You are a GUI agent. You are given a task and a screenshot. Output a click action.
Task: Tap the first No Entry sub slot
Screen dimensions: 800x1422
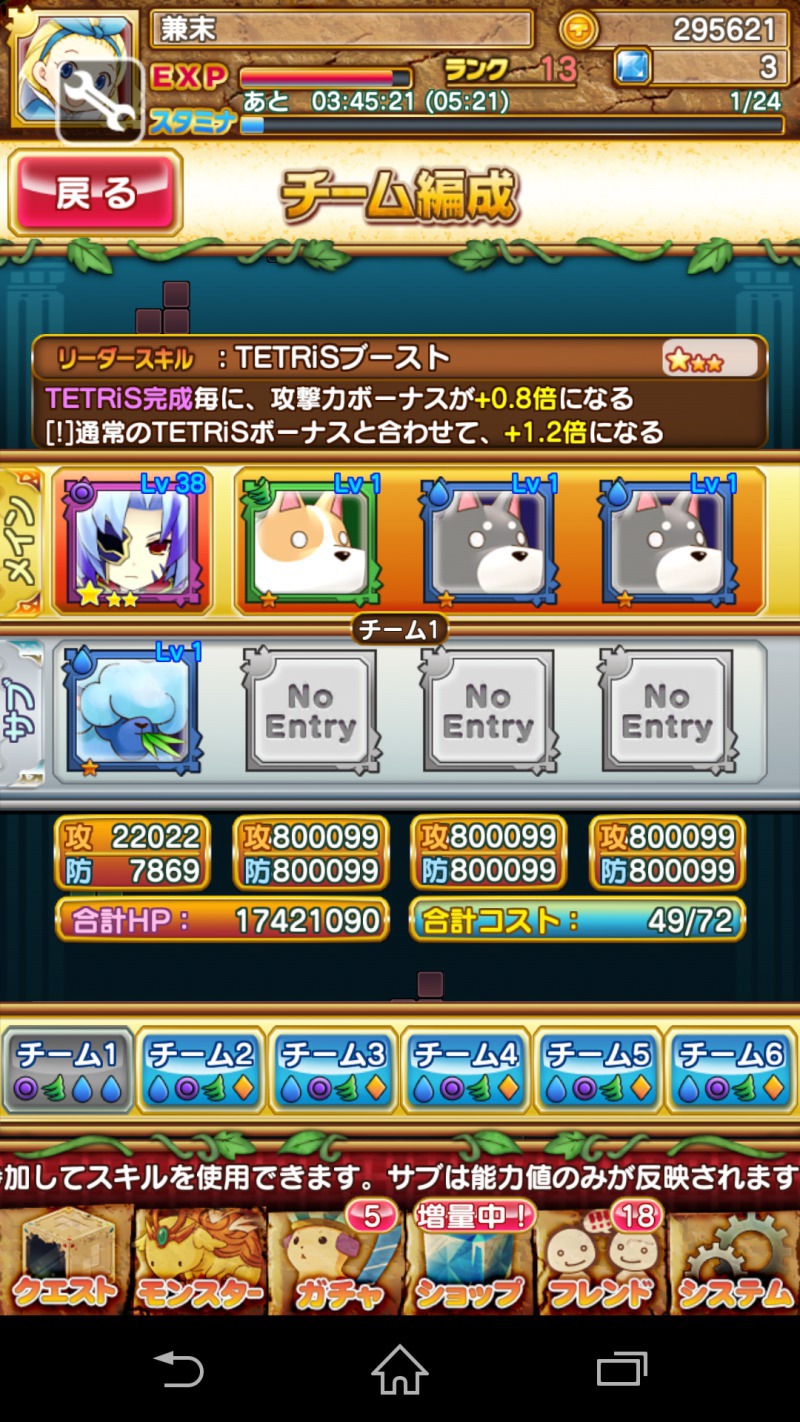pyautogui.click(x=310, y=711)
